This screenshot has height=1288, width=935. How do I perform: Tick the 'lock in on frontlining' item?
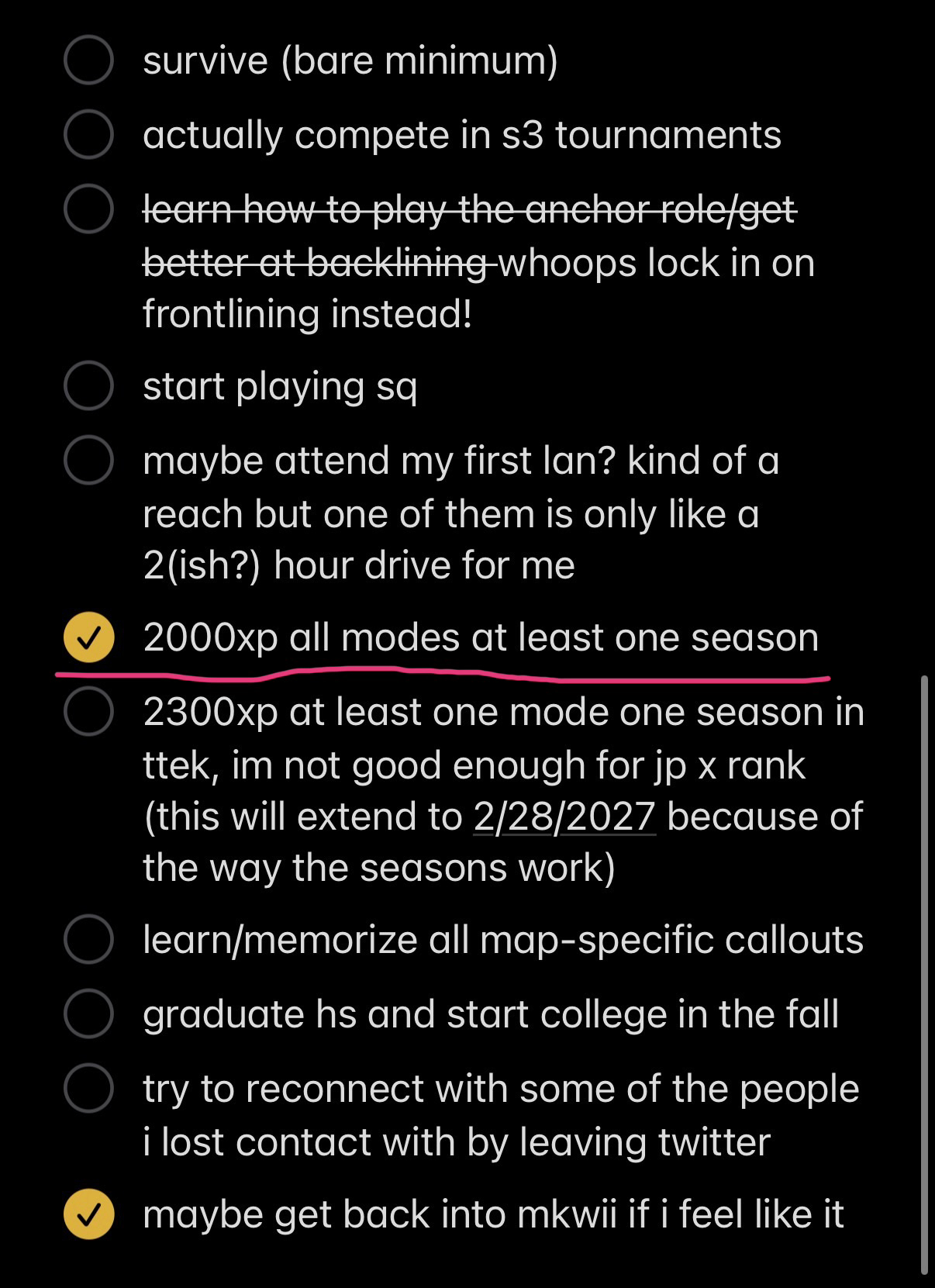[89, 209]
